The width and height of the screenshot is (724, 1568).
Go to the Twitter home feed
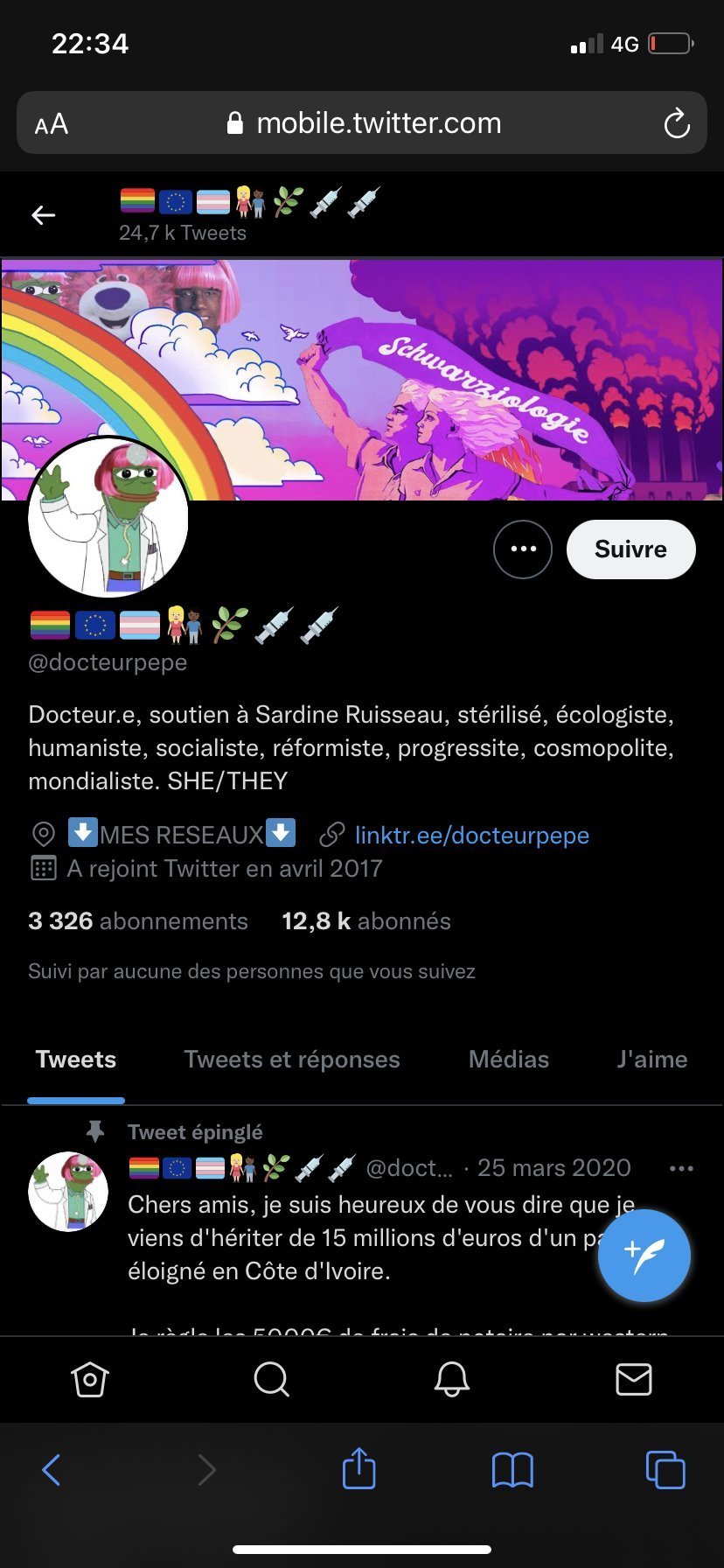[89, 1380]
